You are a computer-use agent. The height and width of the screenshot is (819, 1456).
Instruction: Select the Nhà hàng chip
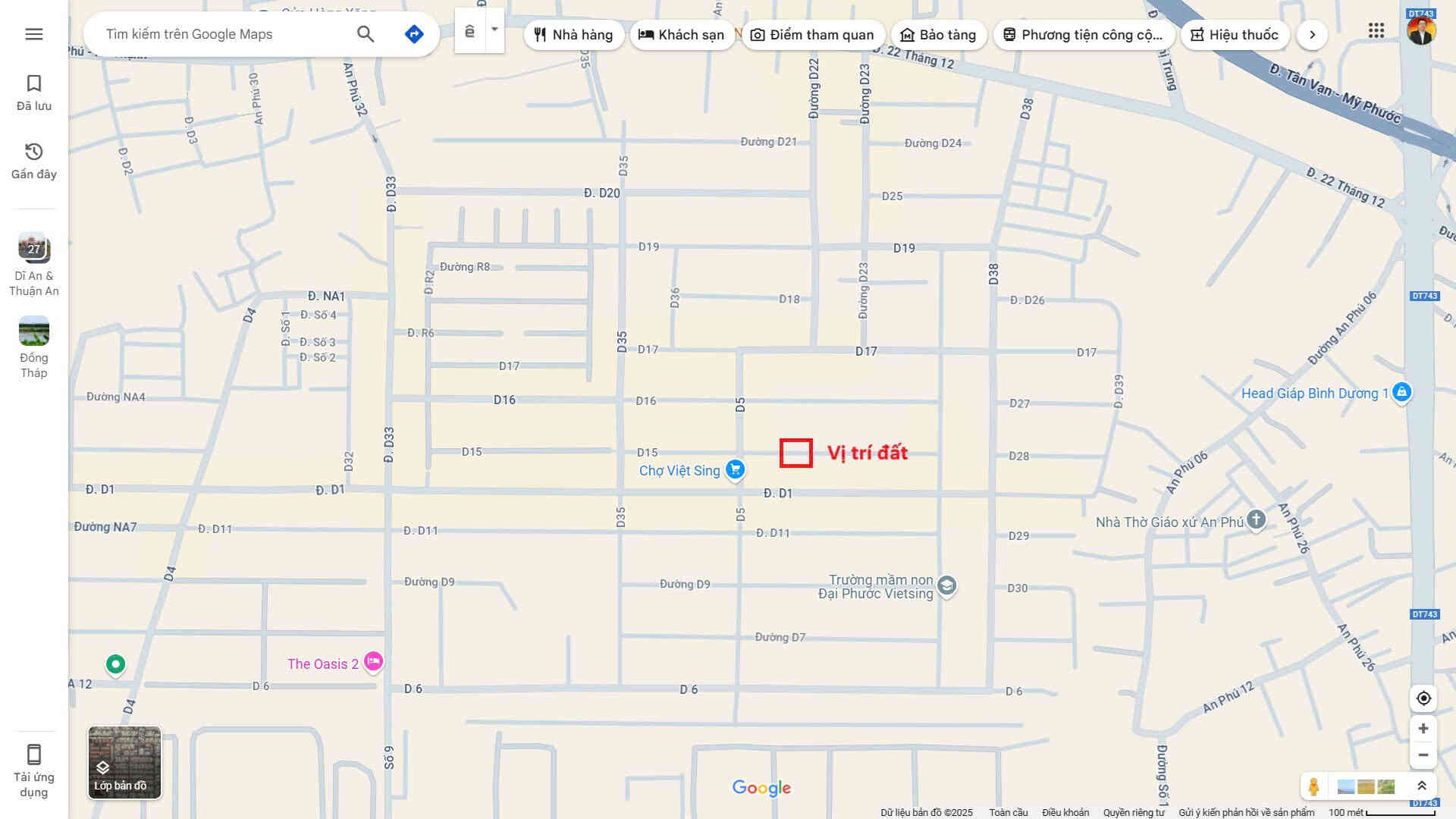573,35
